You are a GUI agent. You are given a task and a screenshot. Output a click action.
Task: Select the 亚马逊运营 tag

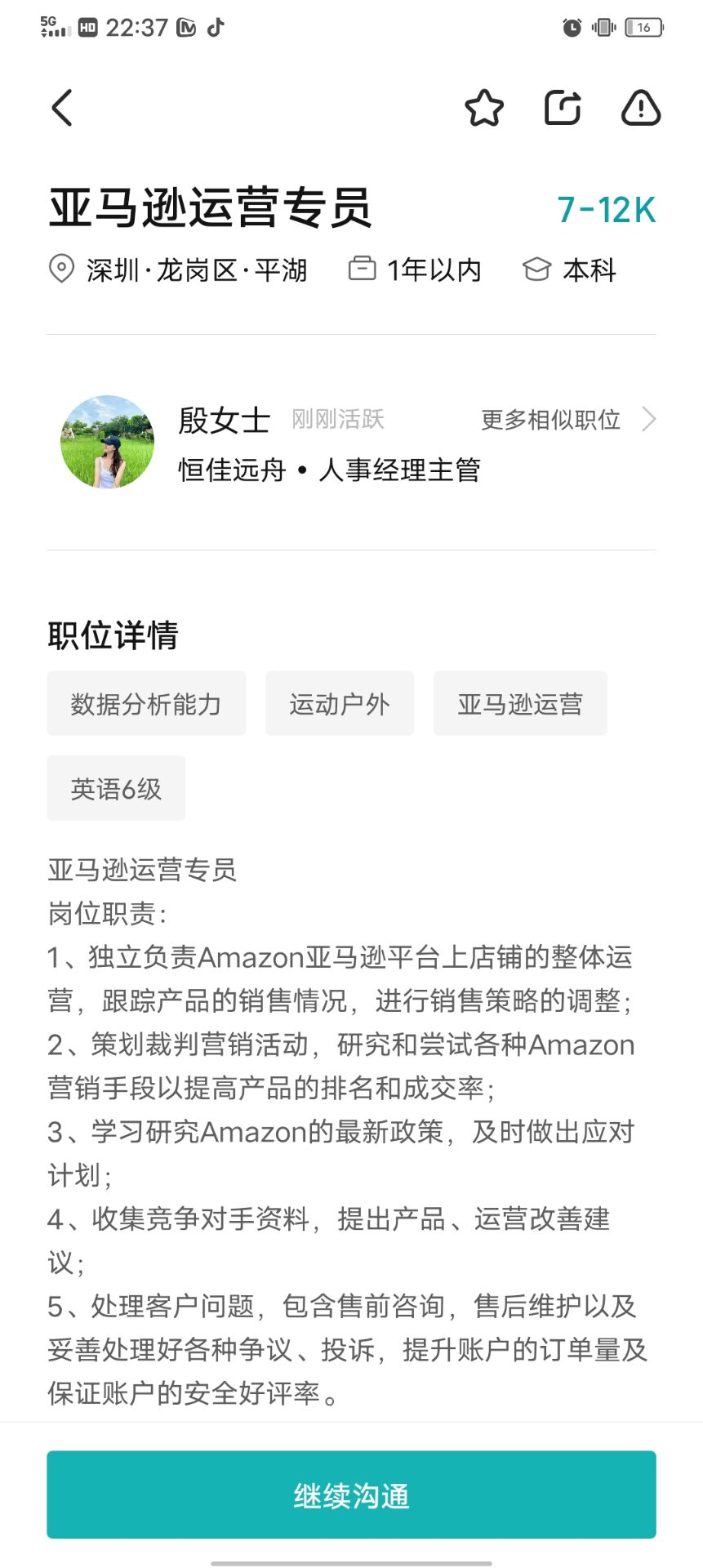[520, 704]
